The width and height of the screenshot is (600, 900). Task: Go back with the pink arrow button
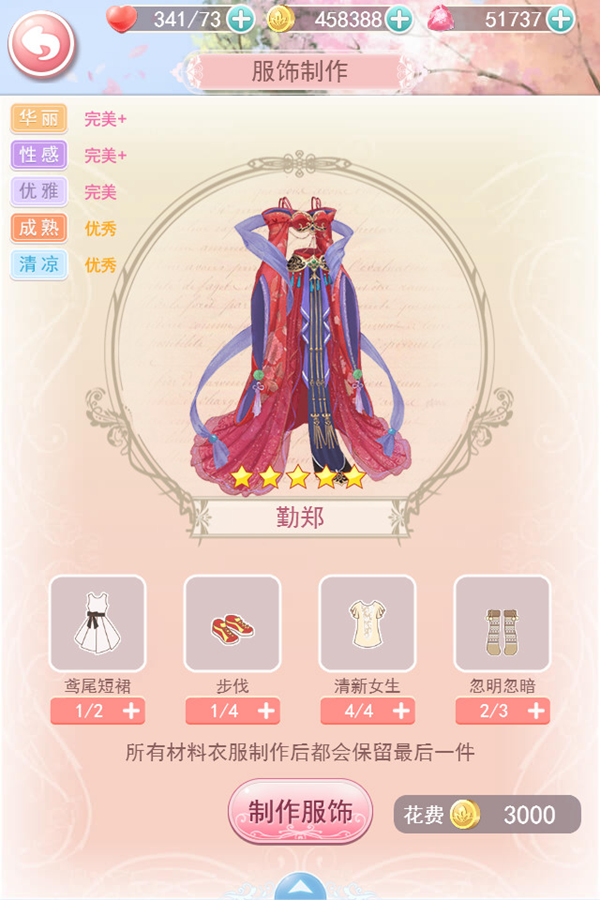click(41, 44)
